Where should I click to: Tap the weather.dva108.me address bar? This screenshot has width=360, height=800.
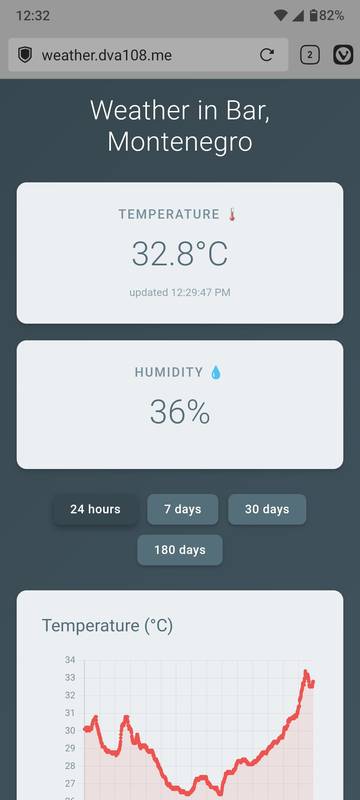(148, 55)
